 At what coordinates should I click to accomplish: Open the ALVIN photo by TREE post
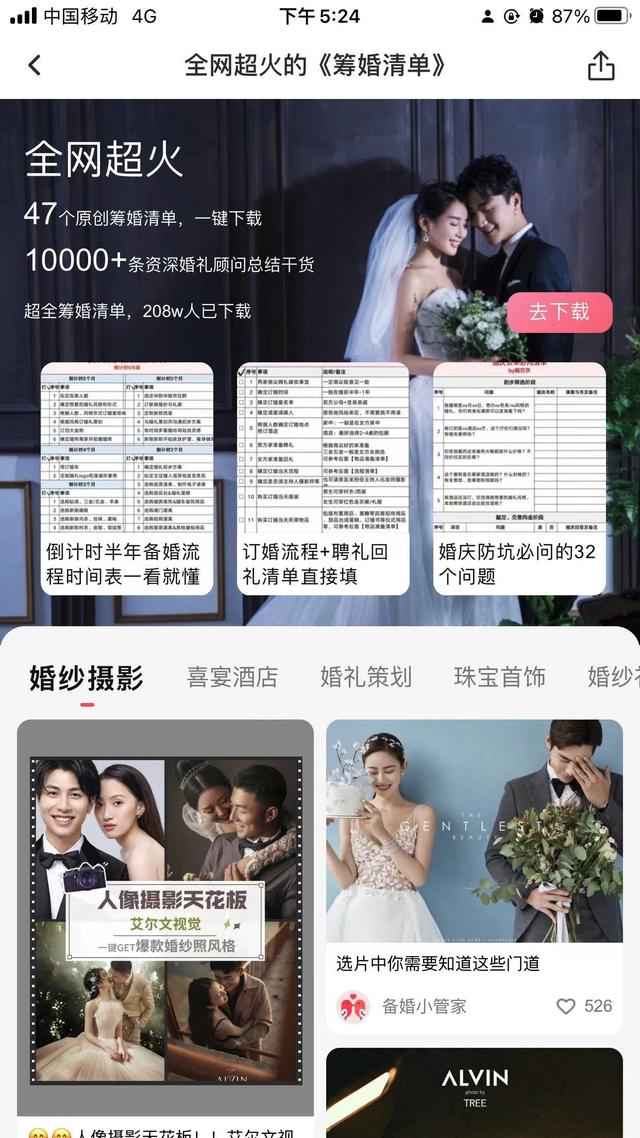pyautogui.click(x=474, y=1092)
